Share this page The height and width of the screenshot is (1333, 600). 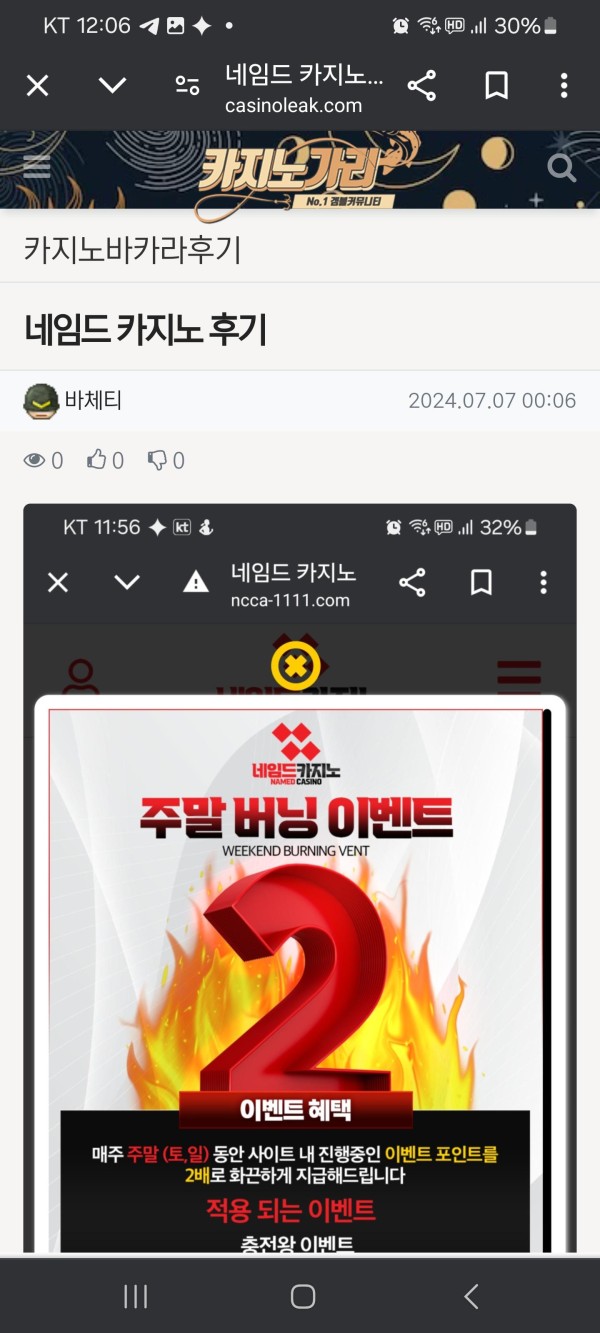pyautogui.click(x=422, y=86)
